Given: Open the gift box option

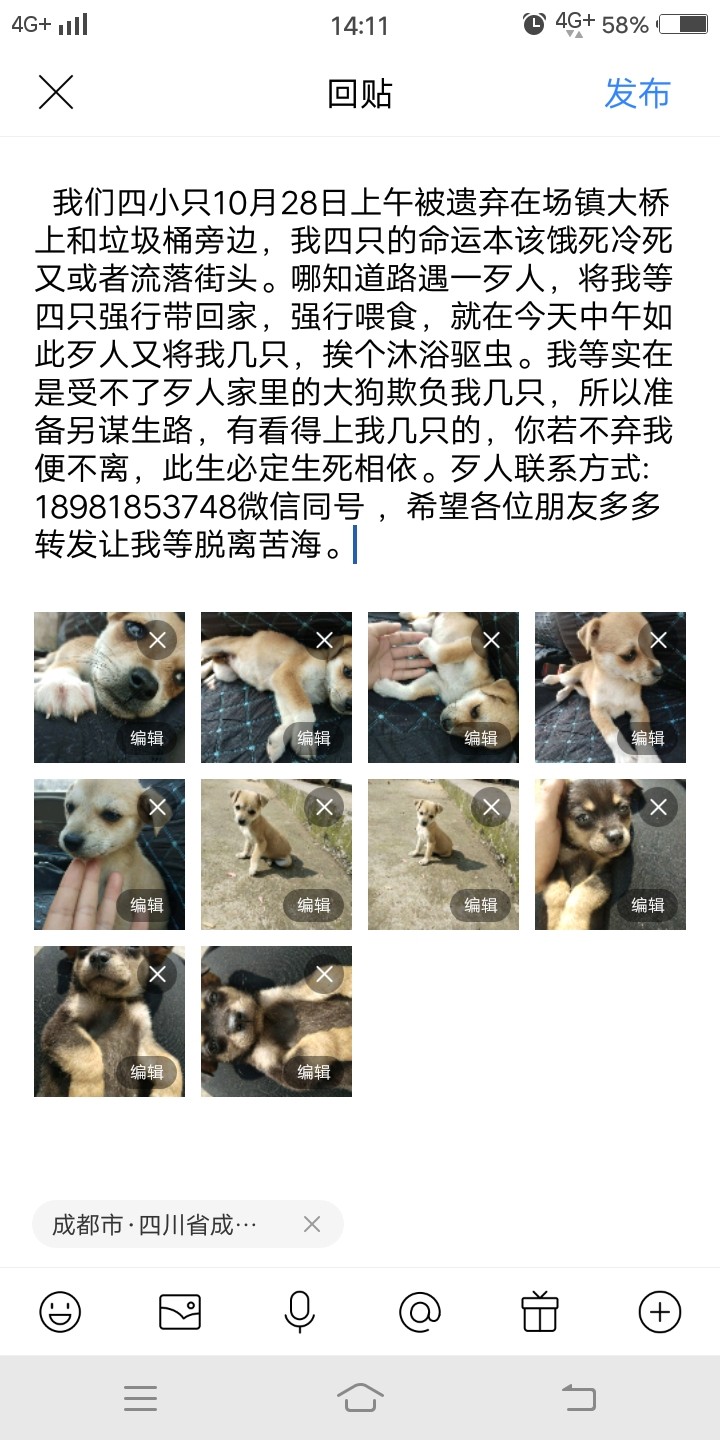Looking at the screenshot, I should click(540, 1311).
